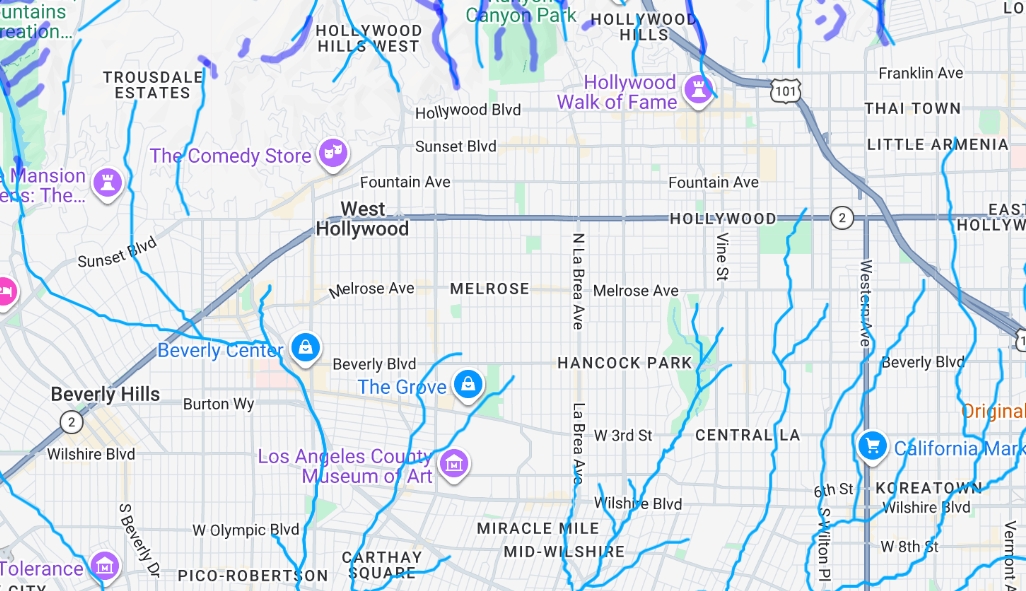
Task: Open The Comedy Store map pin
Action: point(332,154)
